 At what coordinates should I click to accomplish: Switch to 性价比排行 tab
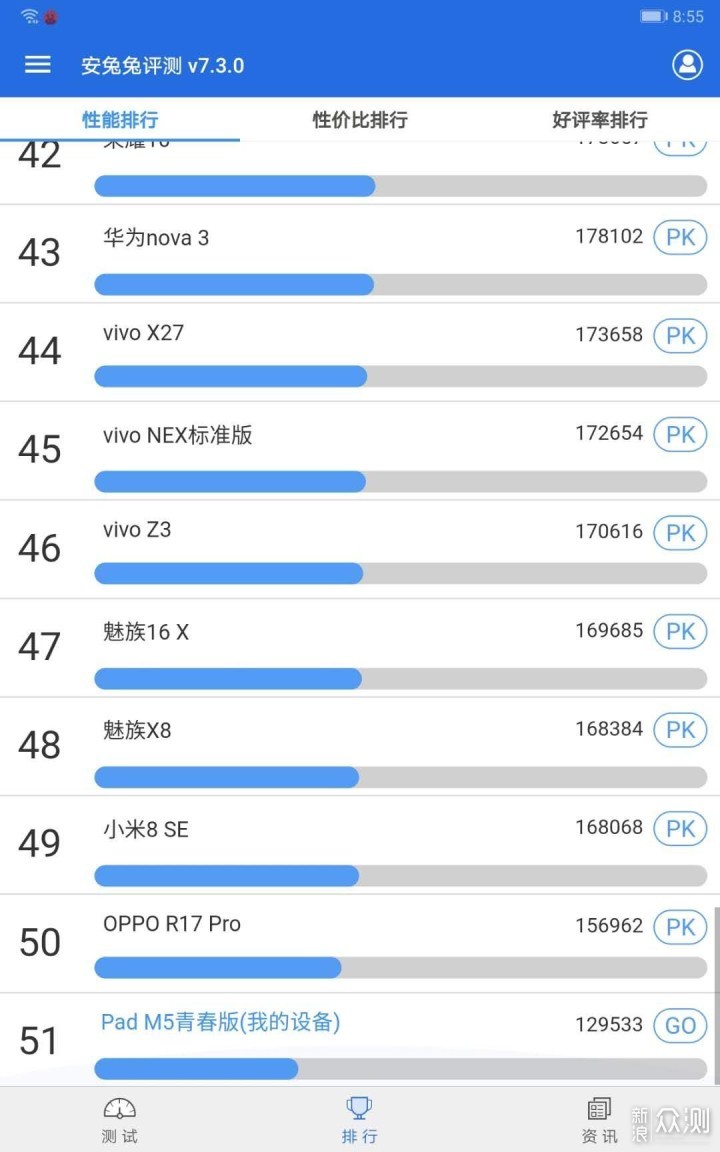pyautogui.click(x=360, y=120)
